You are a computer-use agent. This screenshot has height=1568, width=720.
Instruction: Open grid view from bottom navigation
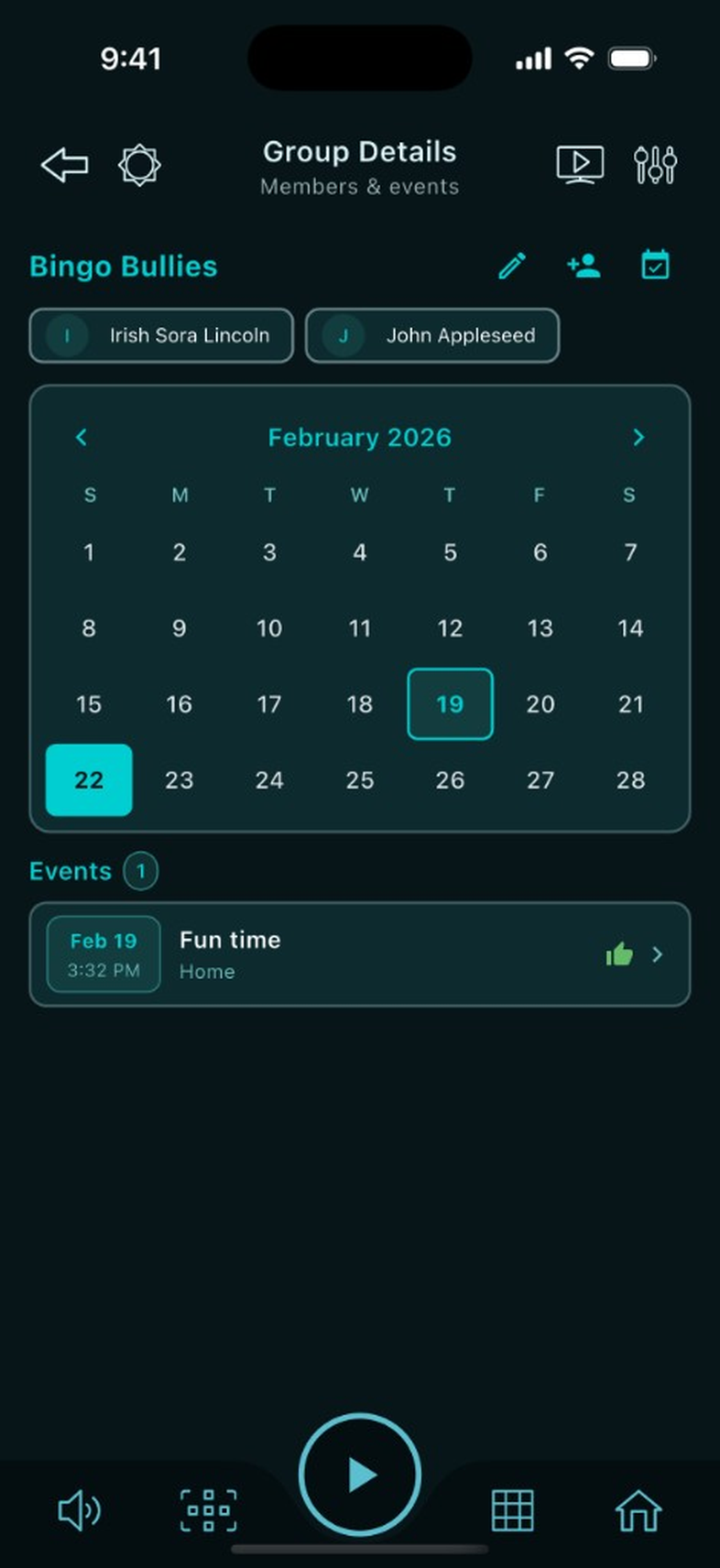pyautogui.click(x=513, y=1511)
